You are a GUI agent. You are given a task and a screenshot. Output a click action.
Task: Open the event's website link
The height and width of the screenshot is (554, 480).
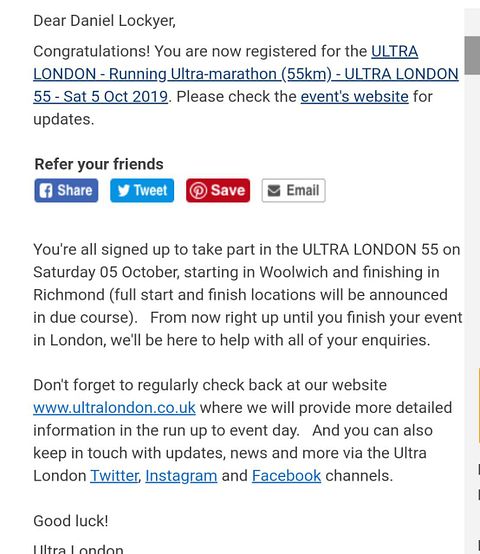(x=354, y=96)
